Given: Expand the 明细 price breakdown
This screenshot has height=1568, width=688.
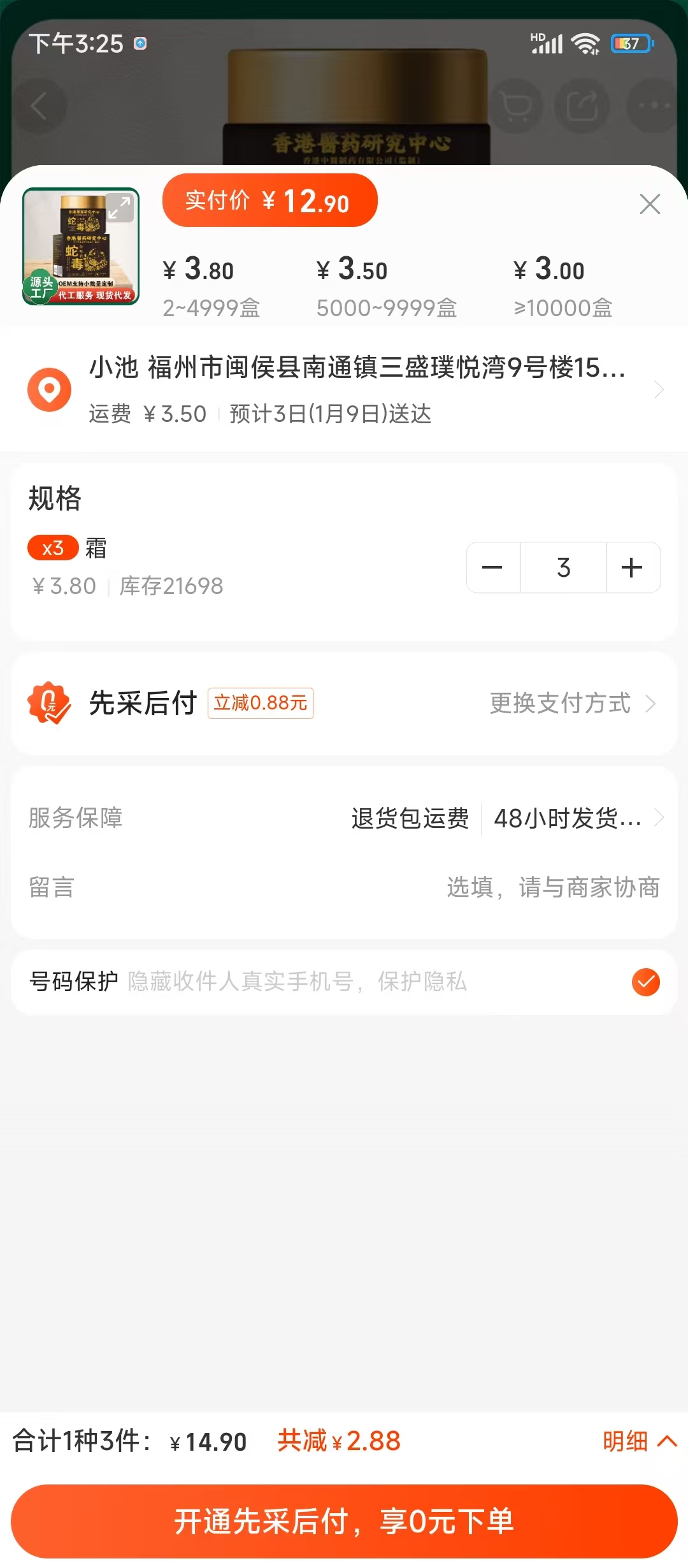Looking at the screenshot, I should point(638,1441).
